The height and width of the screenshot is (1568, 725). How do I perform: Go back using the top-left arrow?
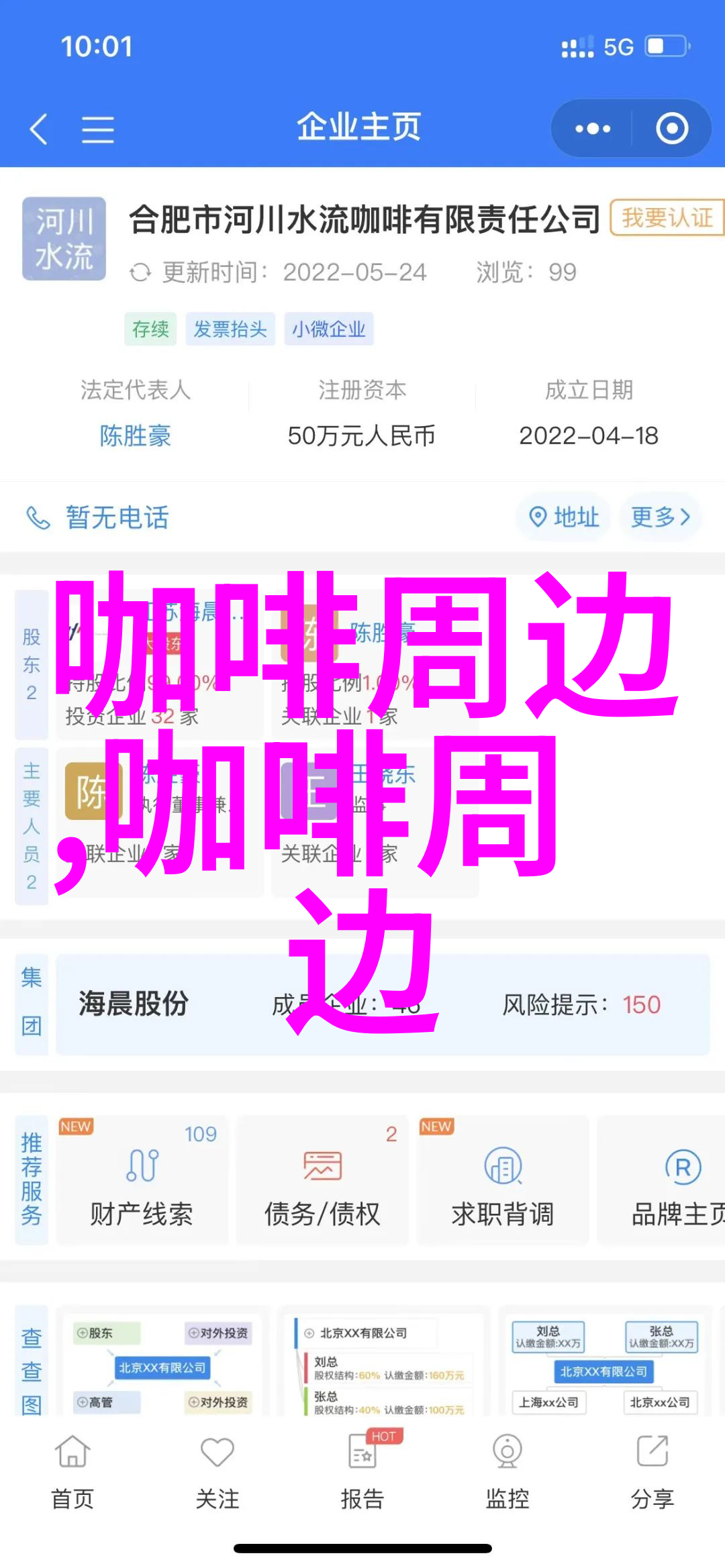(39, 129)
